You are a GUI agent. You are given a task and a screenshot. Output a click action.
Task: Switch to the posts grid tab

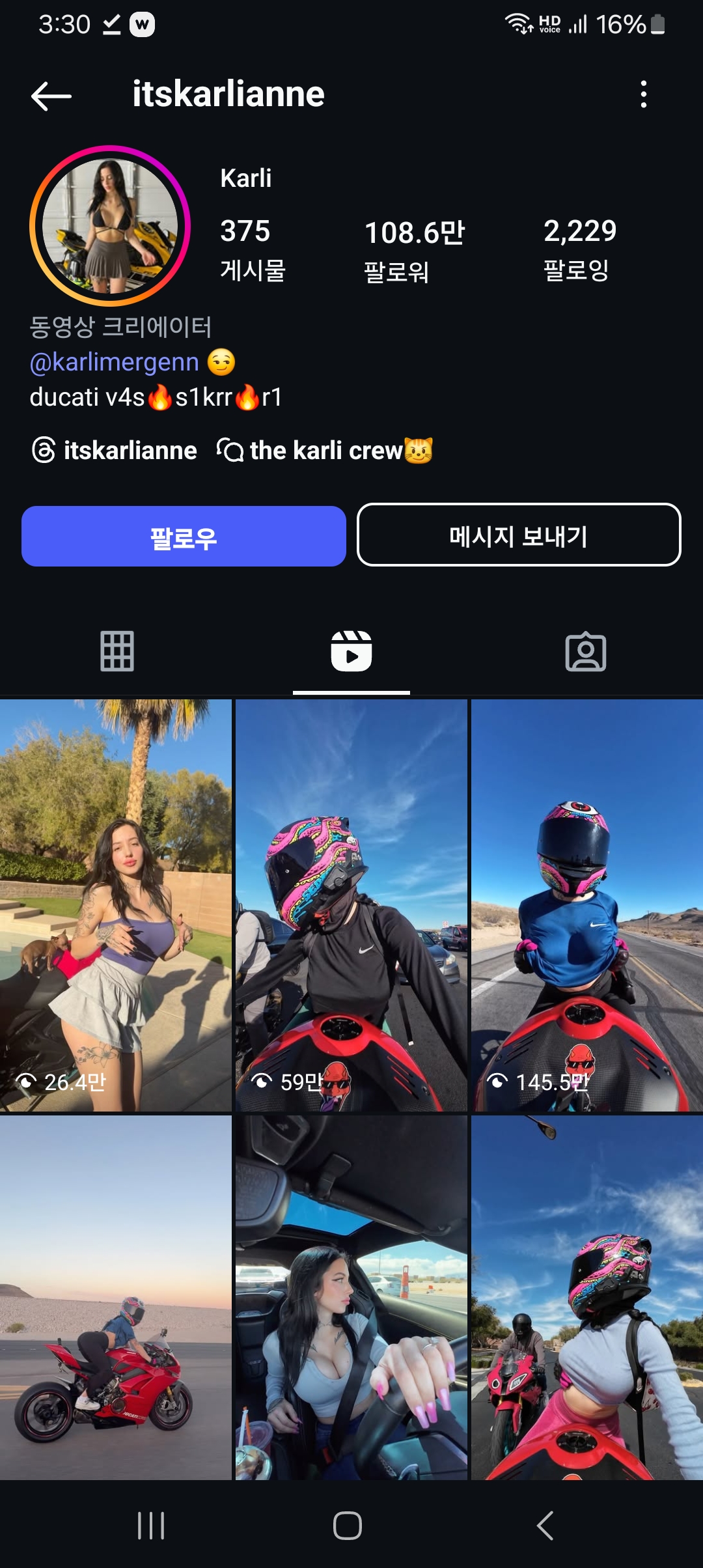[x=117, y=651]
